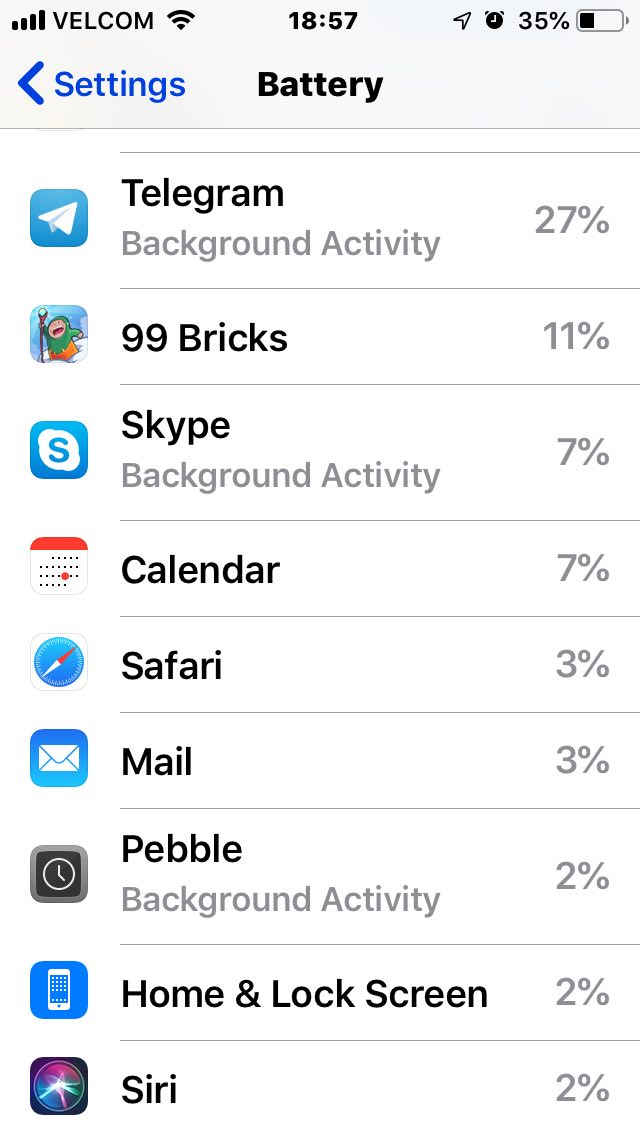Select the Pebble battery row
The width and height of the screenshot is (640, 1136).
click(320, 875)
